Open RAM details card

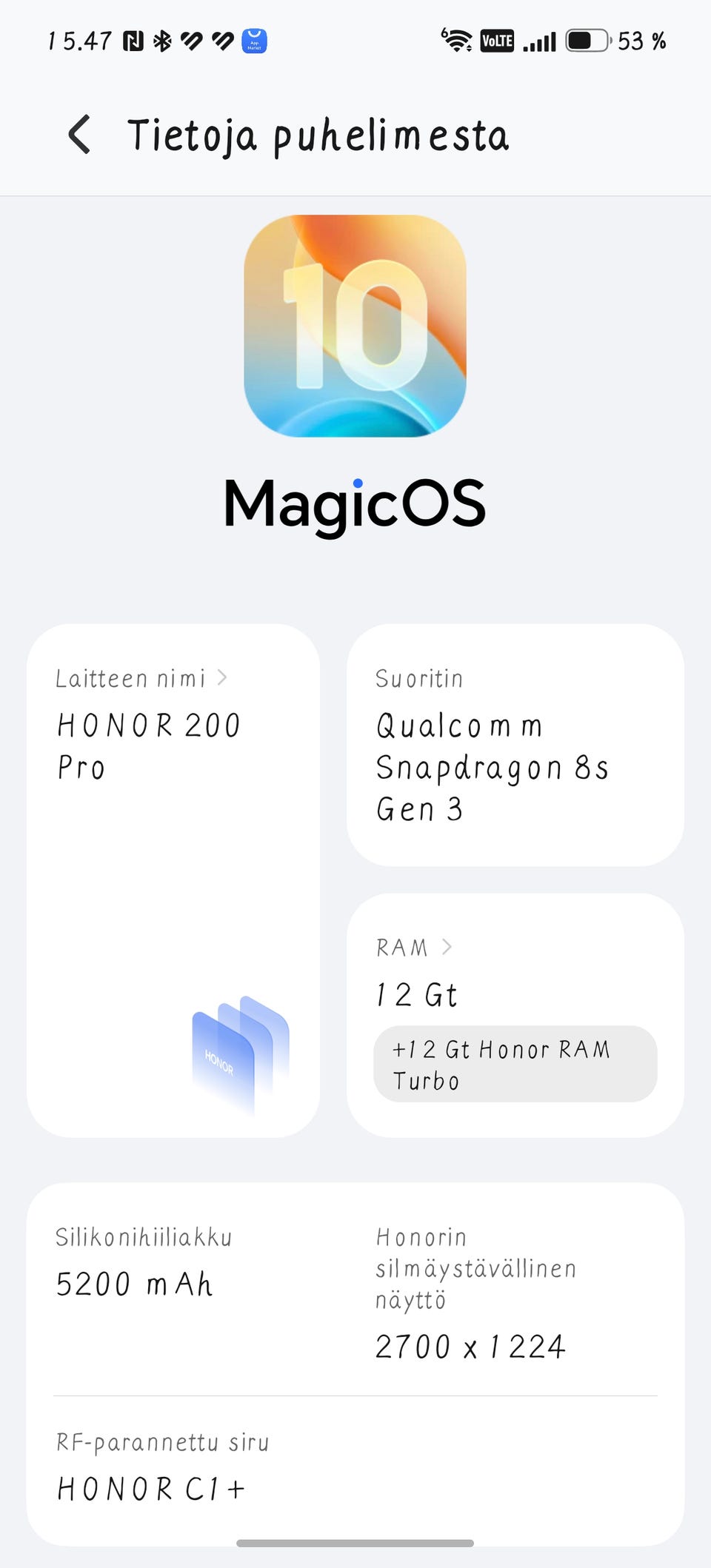[x=515, y=1015]
